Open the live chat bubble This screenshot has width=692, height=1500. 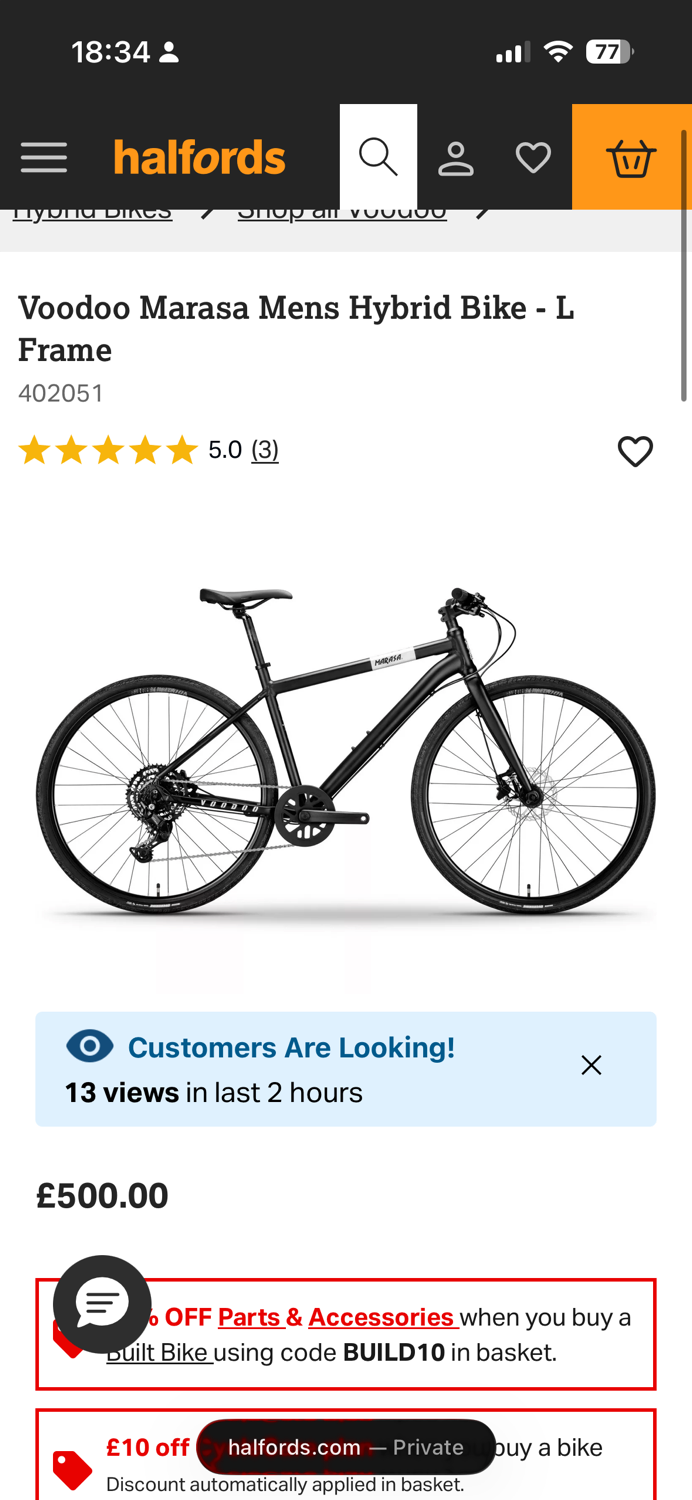(102, 1303)
